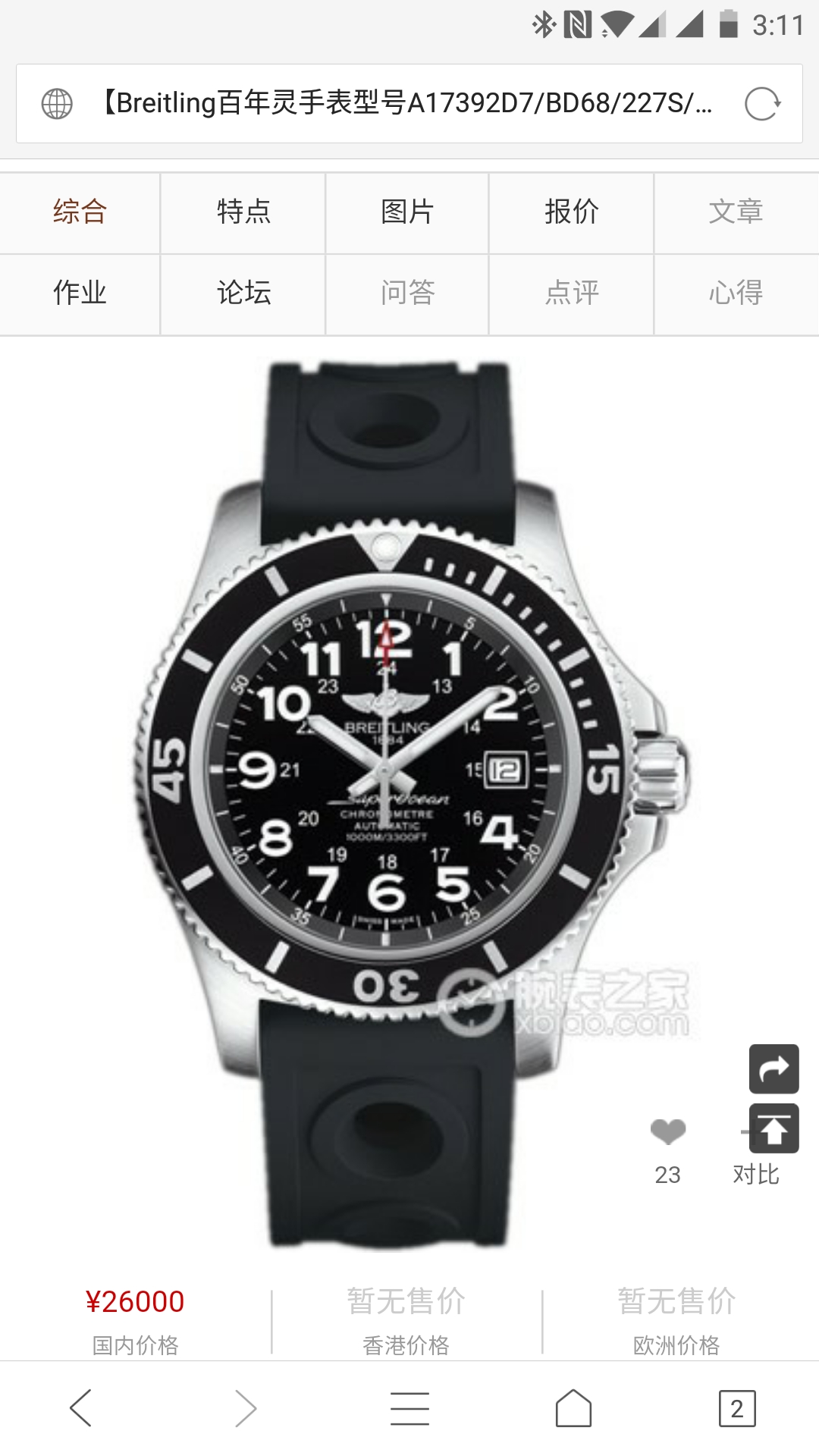Open the 作业 section
The height and width of the screenshot is (1456, 819).
80,293
